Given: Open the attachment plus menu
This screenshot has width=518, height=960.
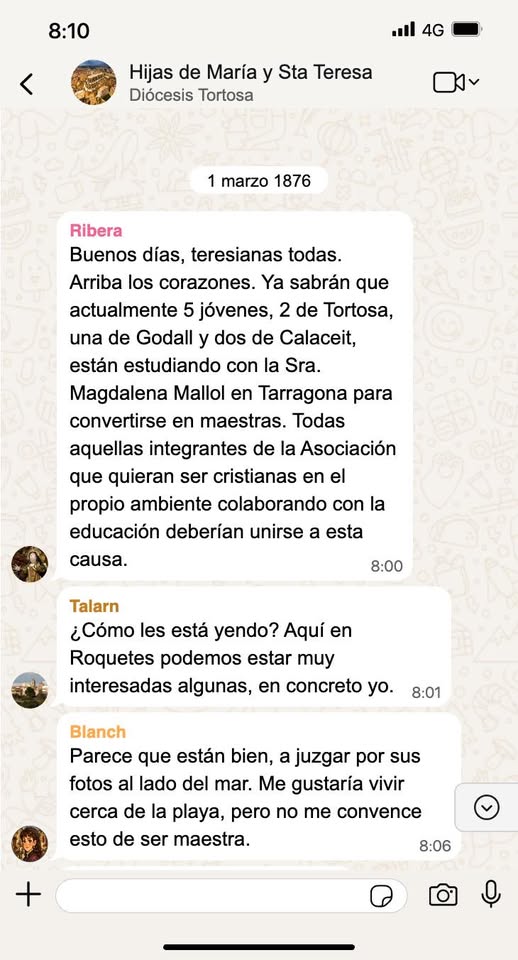Looking at the screenshot, I should click(28, 894).
